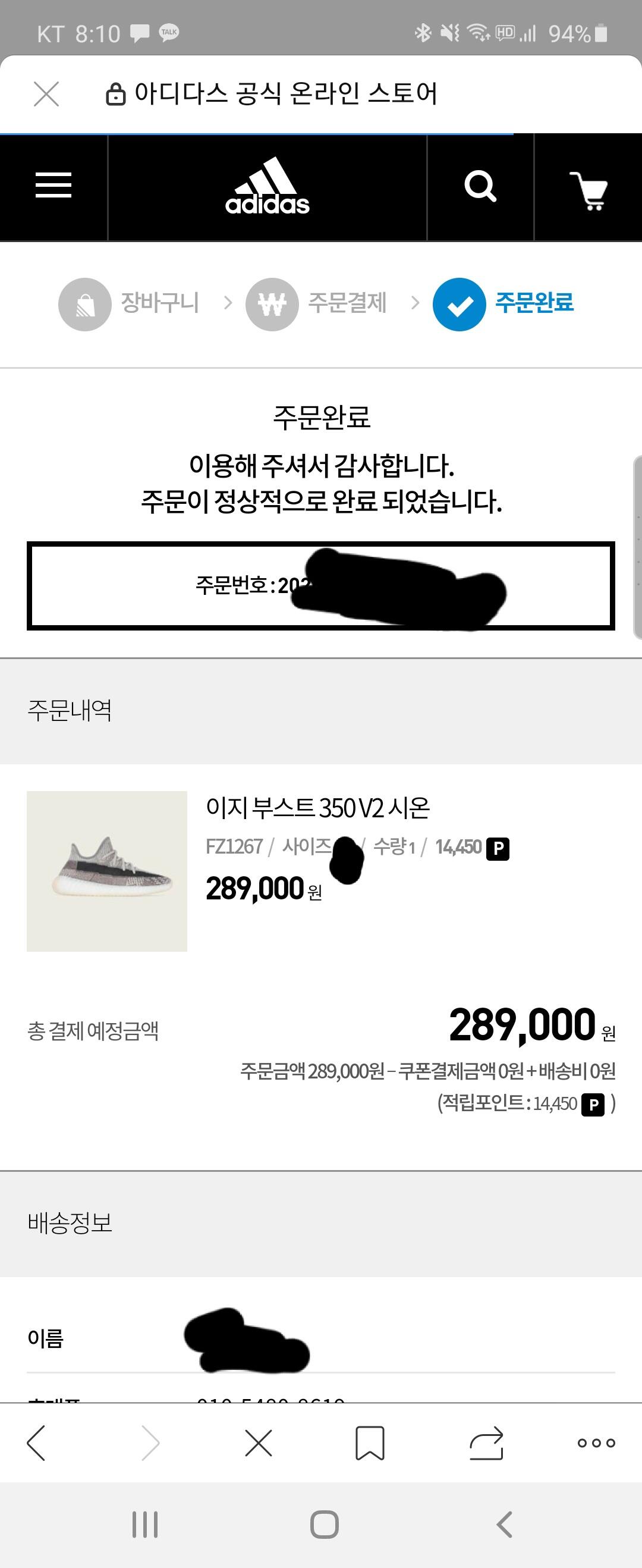This screenshot has width=642, height=1568.
Task: Stop page loading with the X button
Action: (259, 1442)
